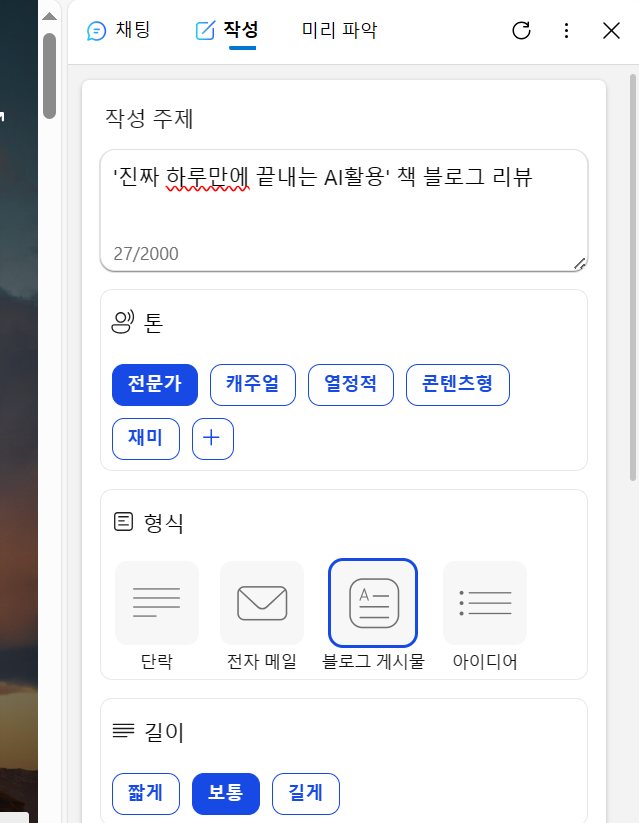
Task: Select the 전문가 tone chip
Action: [155, 385]
